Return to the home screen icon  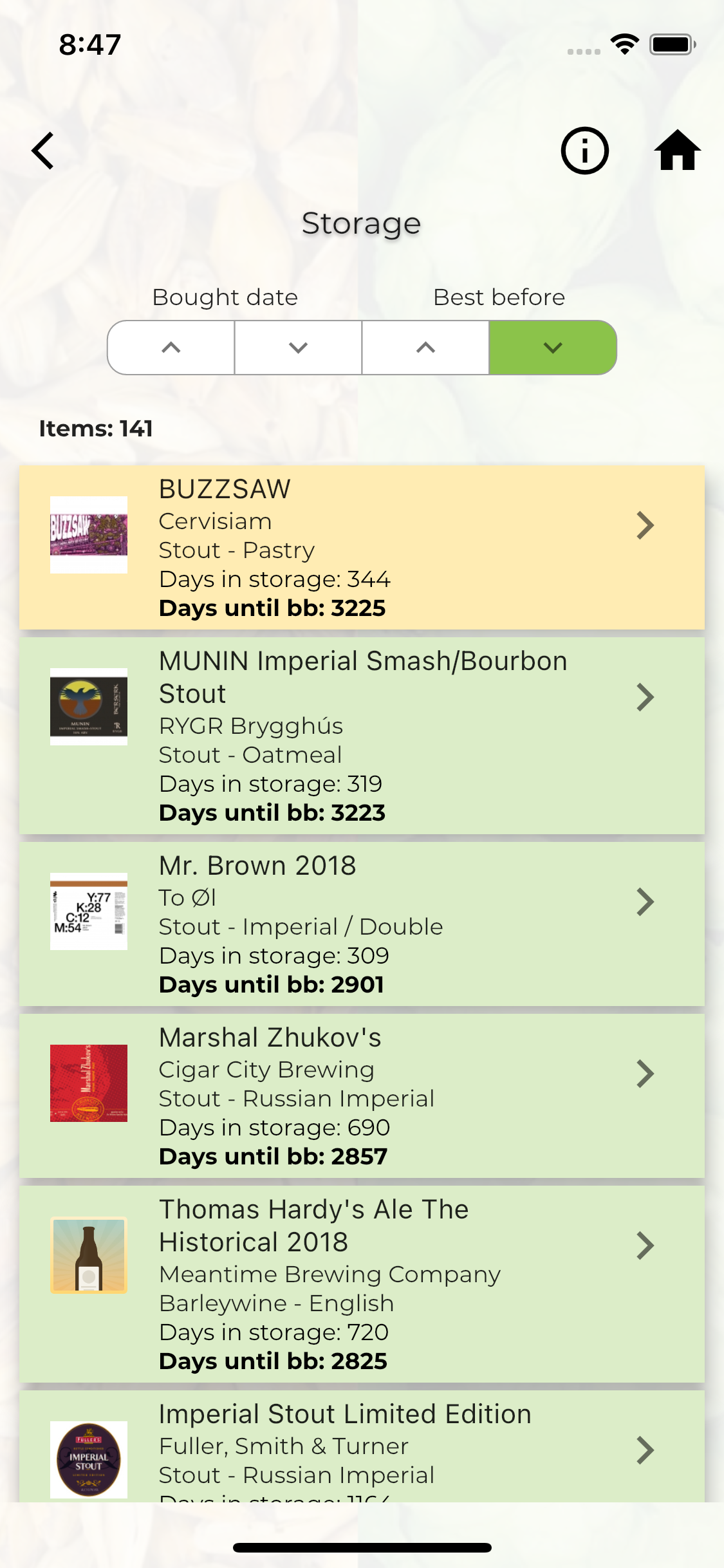677,151
